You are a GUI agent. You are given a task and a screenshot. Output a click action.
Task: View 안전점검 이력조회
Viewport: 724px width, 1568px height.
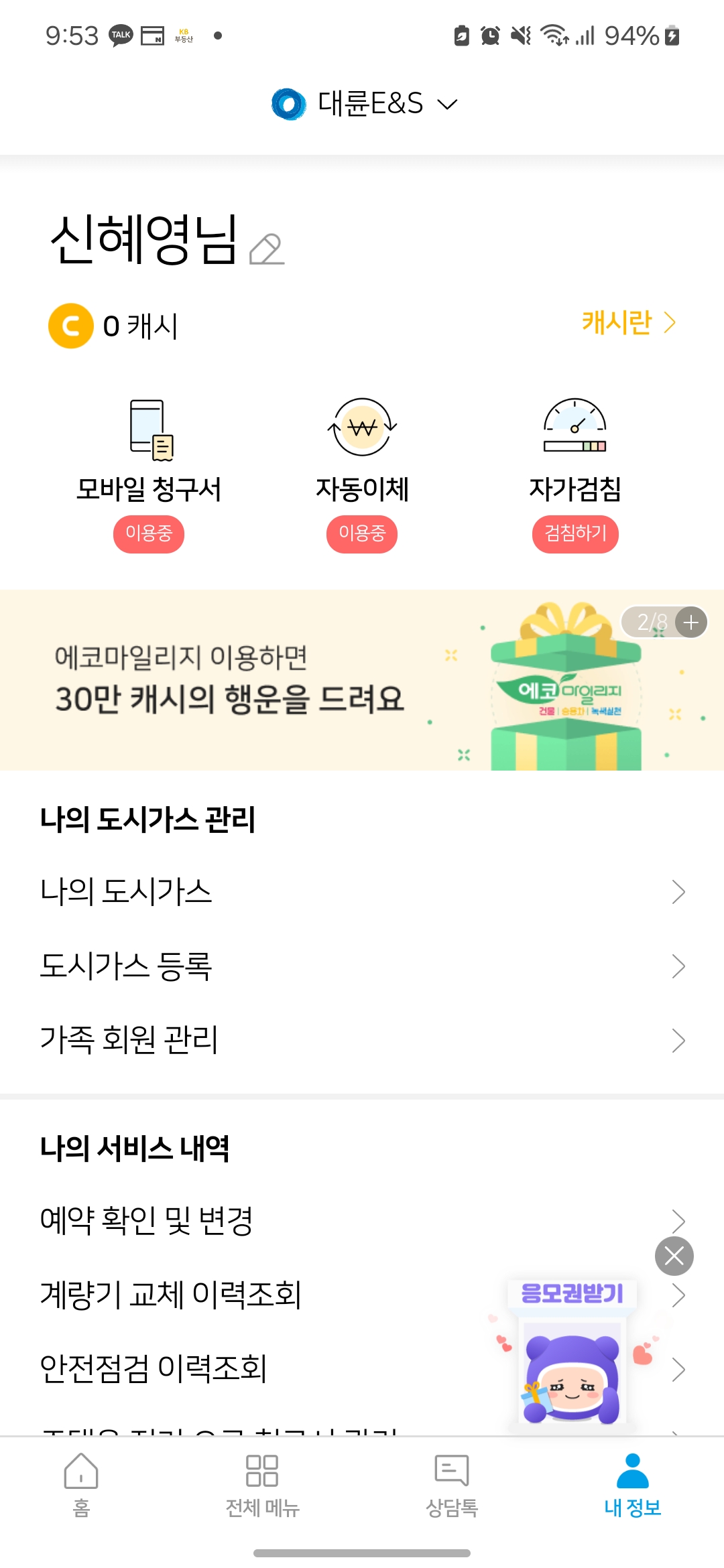255,1368
